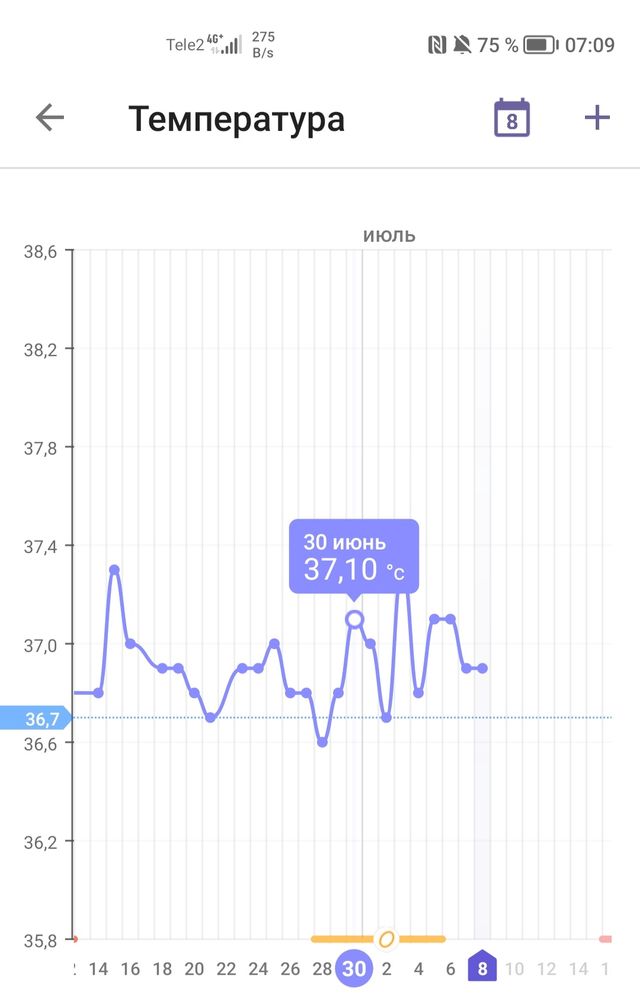Select day 22 on the date axis
Image resolution: width=640 pixels, height=1000 pixels.
coord(226,968)
